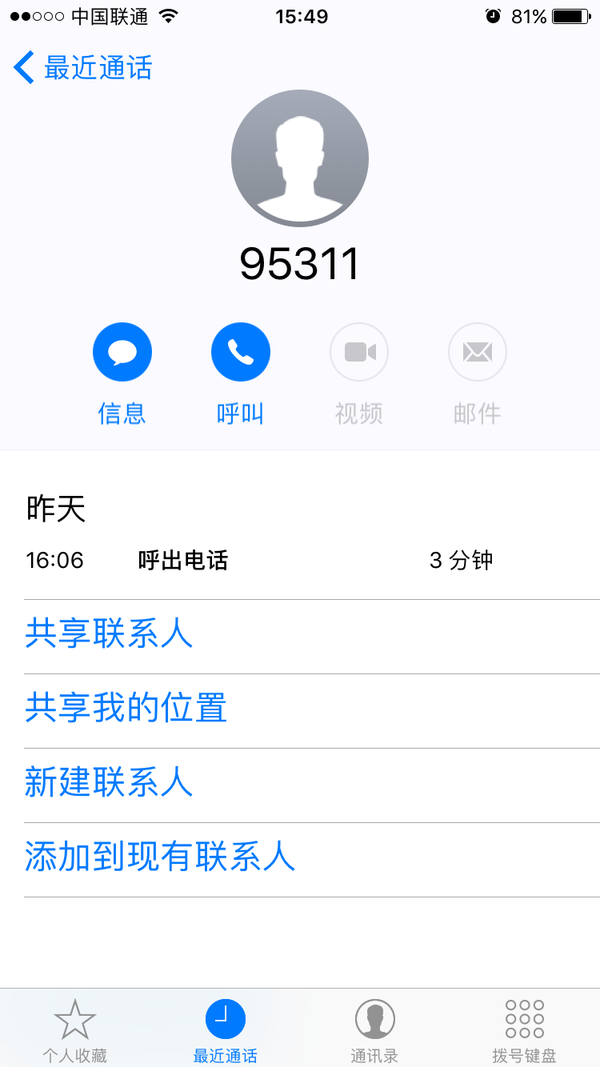
Task: Go back to 最近通话 list
Action: 82,68
